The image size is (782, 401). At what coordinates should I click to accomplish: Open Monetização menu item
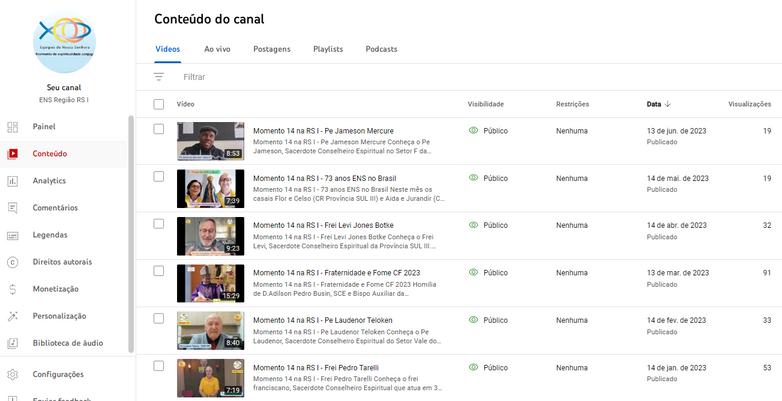[55, 289]
